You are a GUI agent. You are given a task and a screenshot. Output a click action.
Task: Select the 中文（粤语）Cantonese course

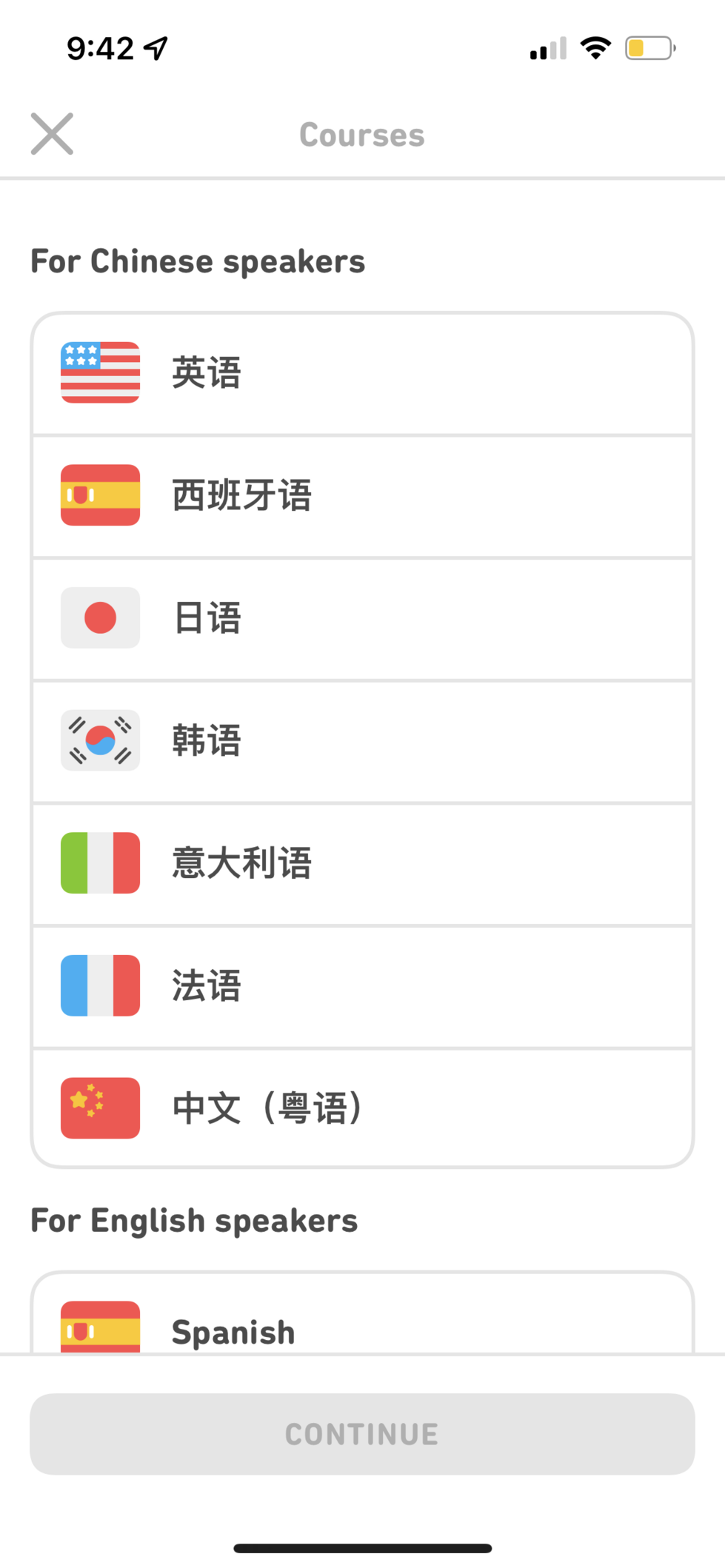(362, 1108)
